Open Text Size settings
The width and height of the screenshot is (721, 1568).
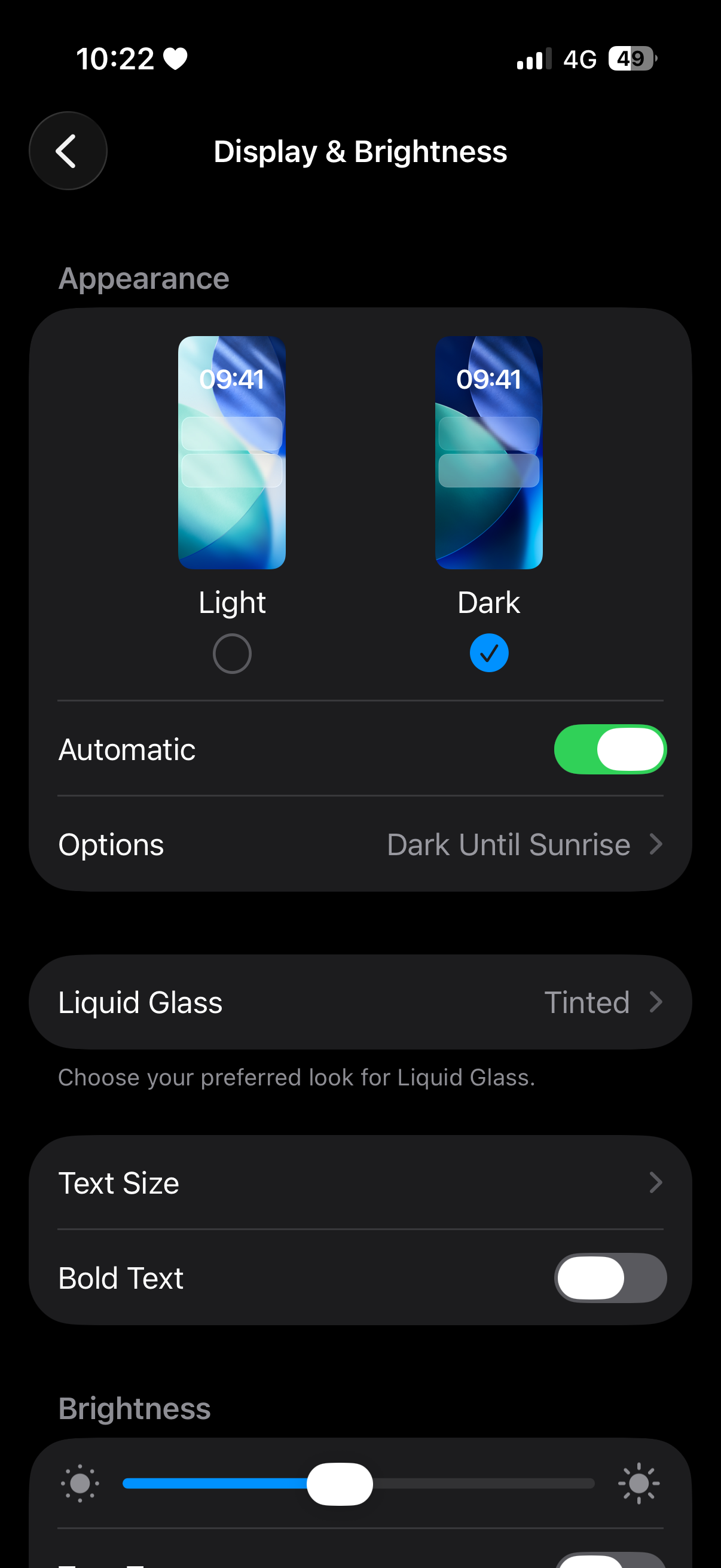(360, 1183)
